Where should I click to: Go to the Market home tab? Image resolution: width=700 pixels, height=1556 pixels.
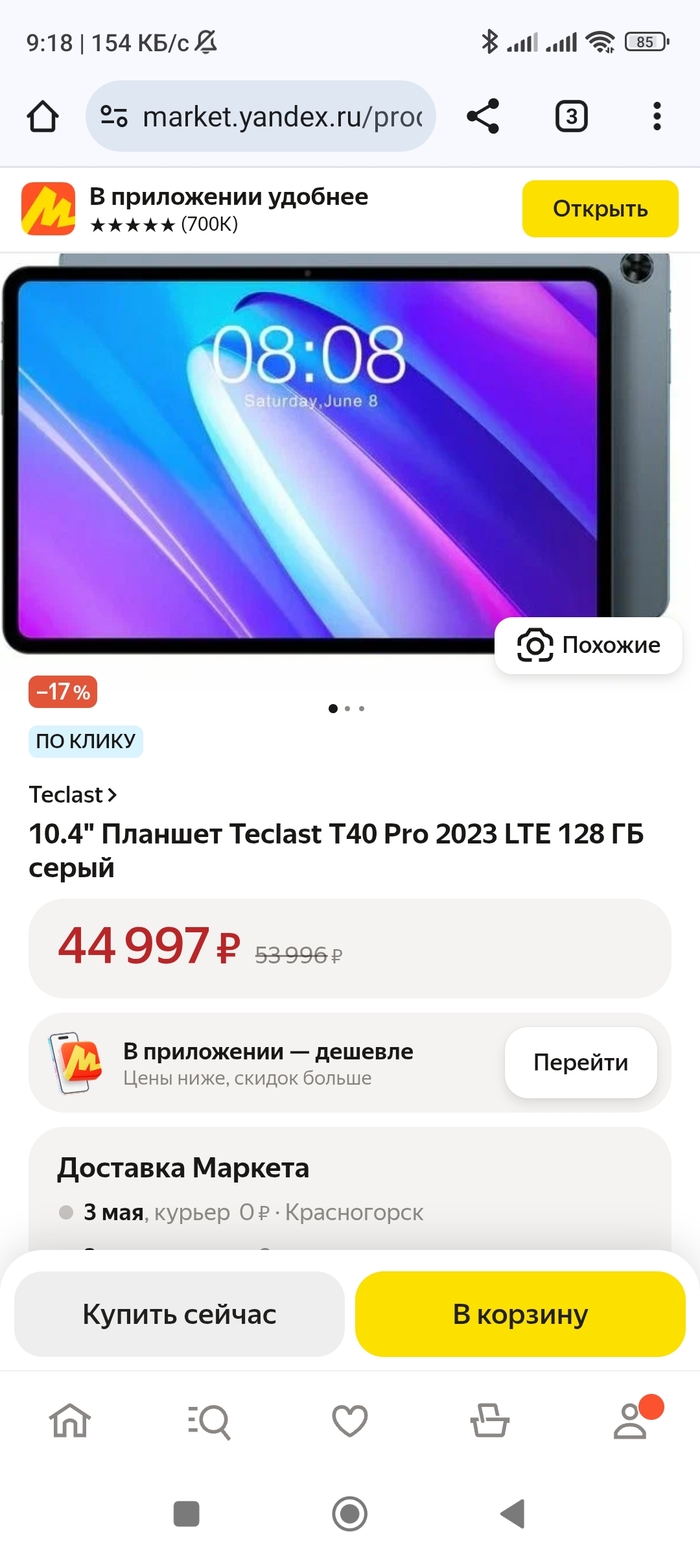click(70, 1420)
